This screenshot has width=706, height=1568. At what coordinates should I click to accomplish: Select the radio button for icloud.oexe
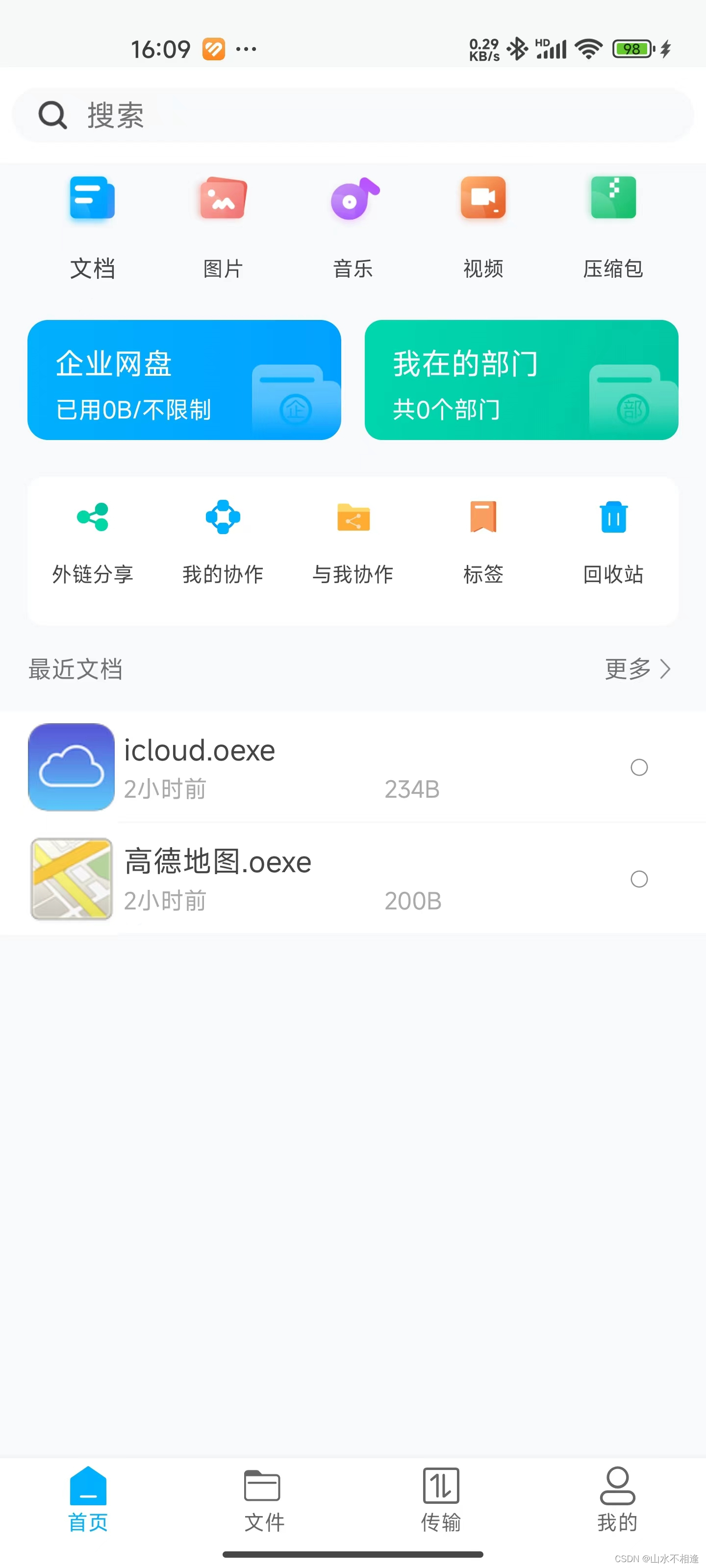639,767
